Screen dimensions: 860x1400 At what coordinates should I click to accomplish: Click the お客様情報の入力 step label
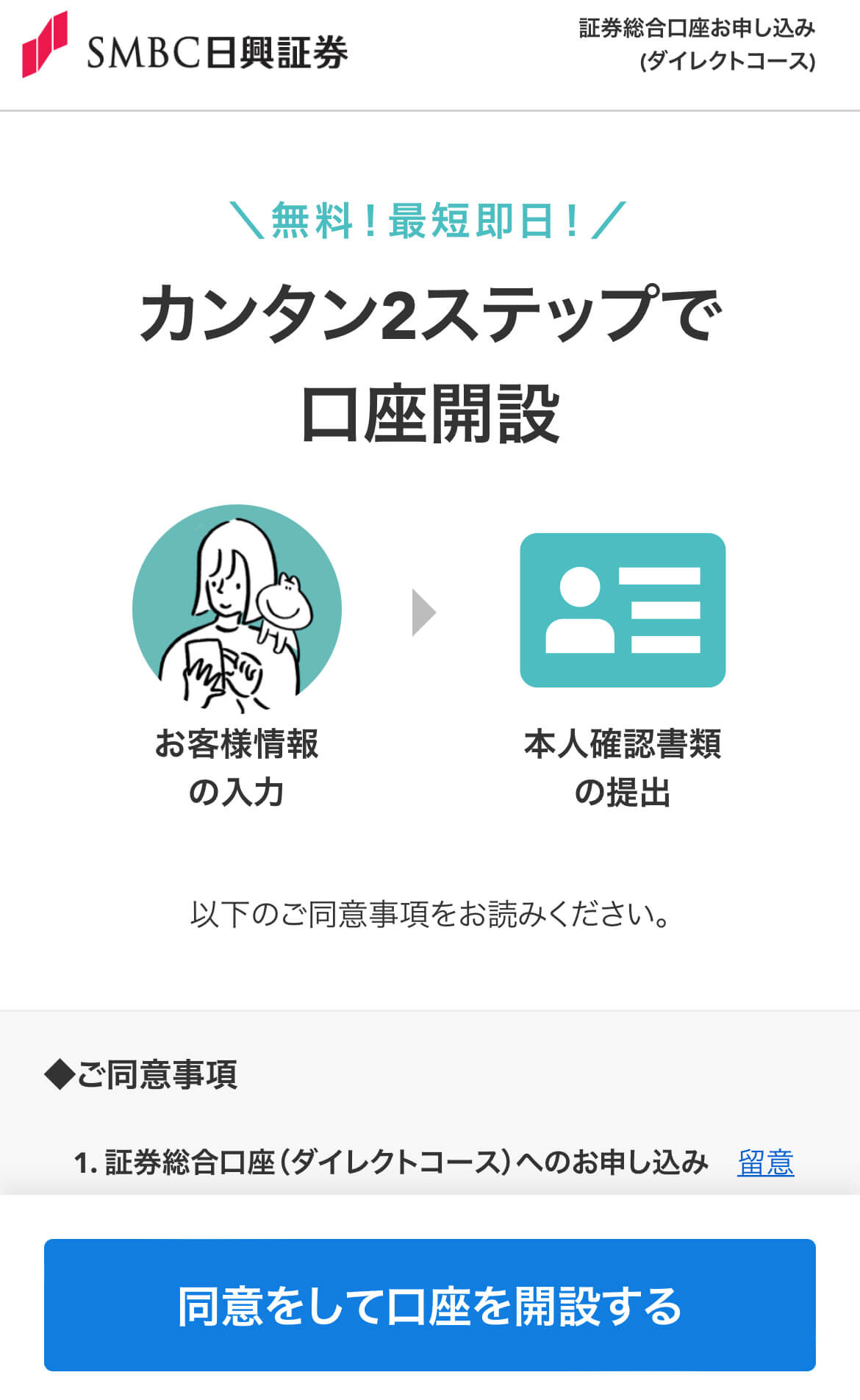tap(237, 765)
